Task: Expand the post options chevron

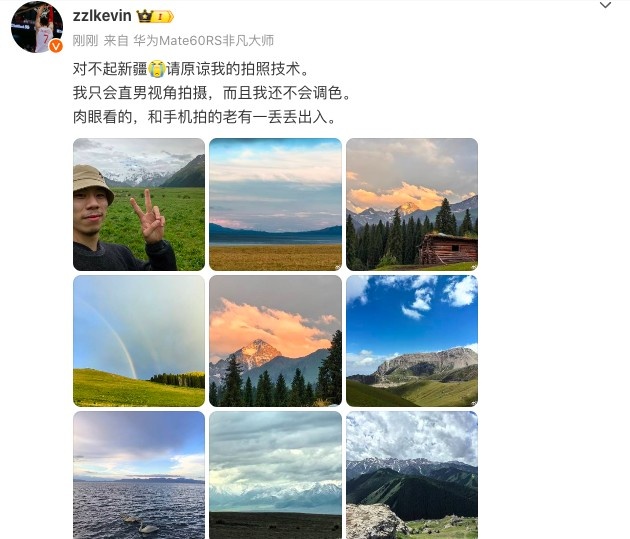Action: pos(605,6)
